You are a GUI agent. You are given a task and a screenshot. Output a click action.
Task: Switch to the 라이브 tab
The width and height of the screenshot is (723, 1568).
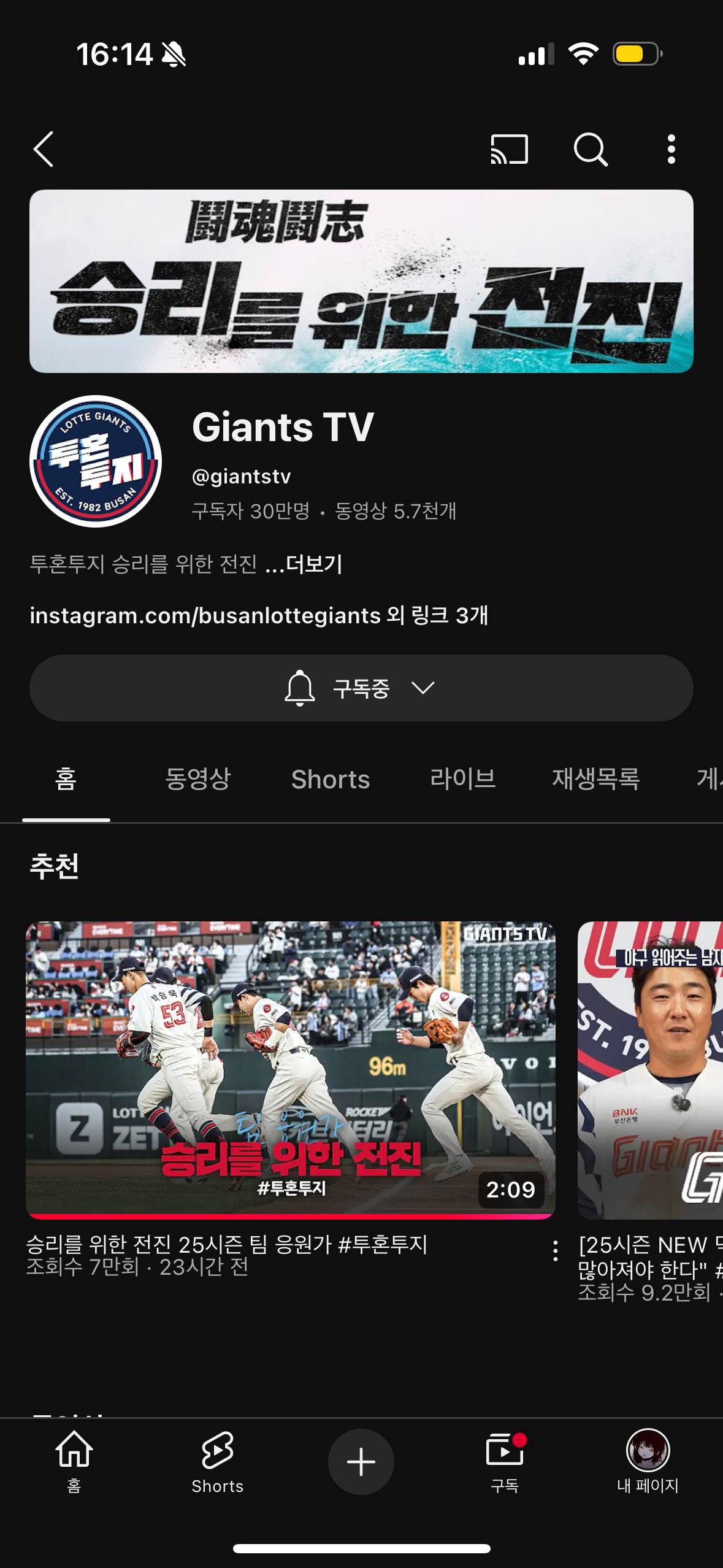coord(463,779)
